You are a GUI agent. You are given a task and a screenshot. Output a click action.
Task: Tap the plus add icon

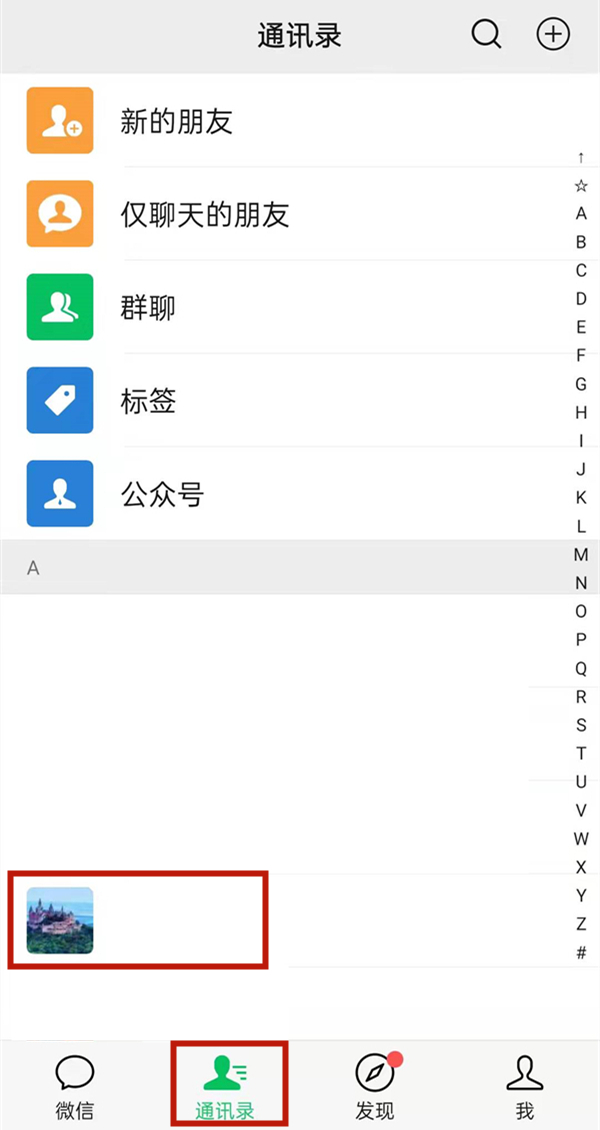[x=553, y=35]
